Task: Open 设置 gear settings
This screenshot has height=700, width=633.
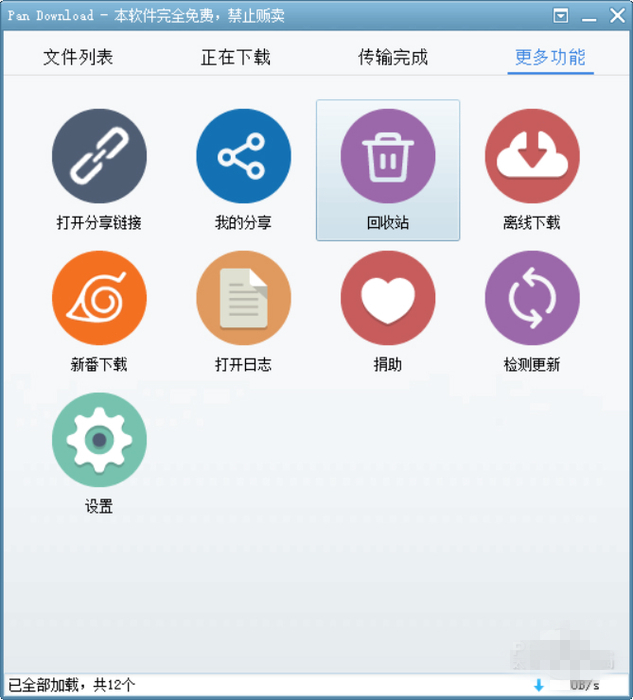Action: coord(99,441)
